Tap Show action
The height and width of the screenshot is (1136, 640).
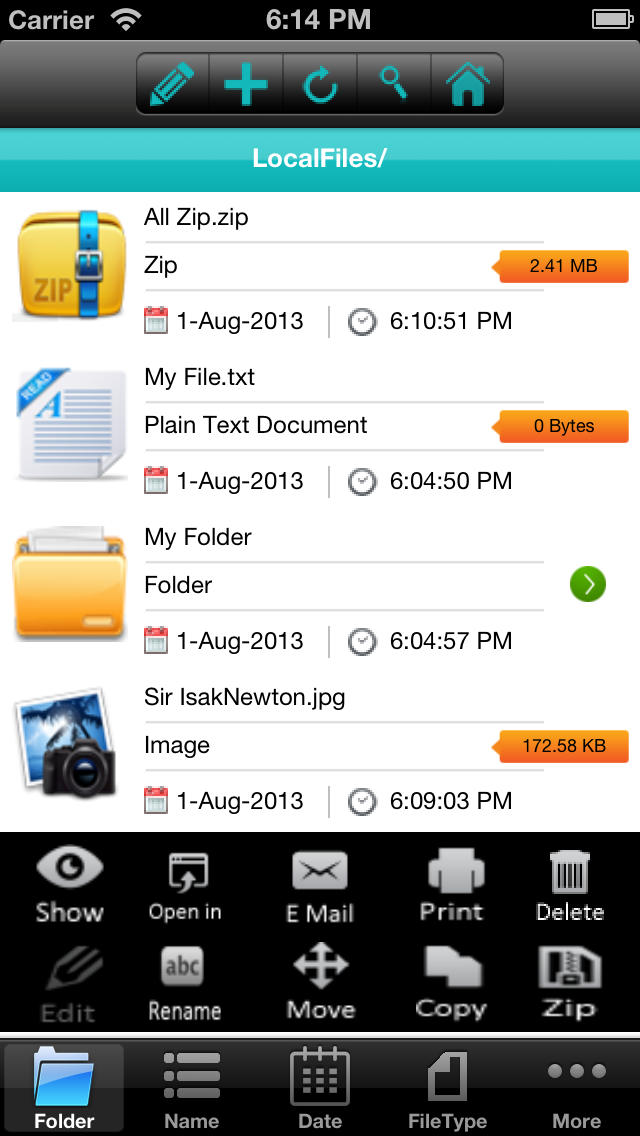(70, 884)
